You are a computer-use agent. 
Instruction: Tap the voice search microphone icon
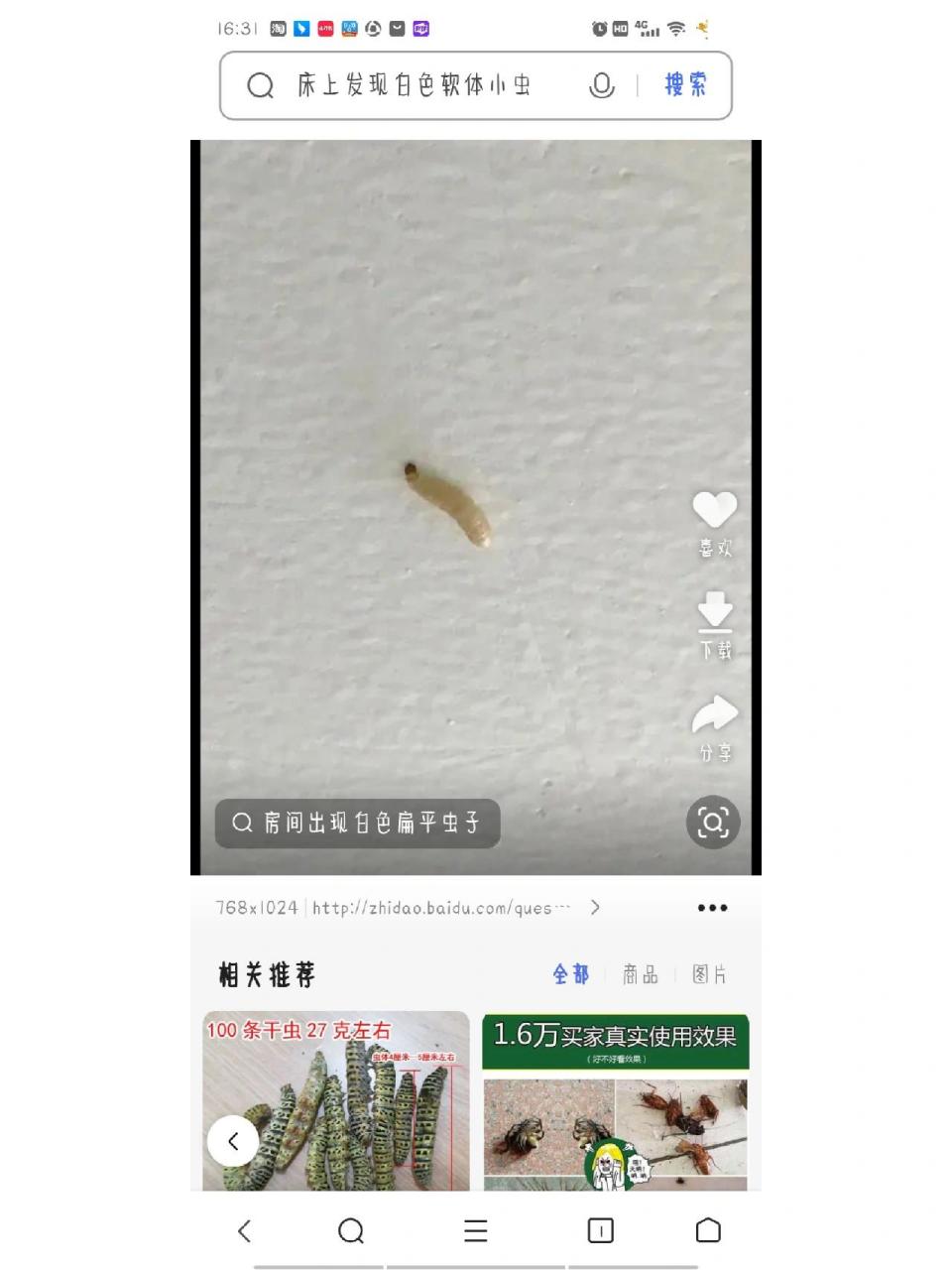click(x=602, y=85)
